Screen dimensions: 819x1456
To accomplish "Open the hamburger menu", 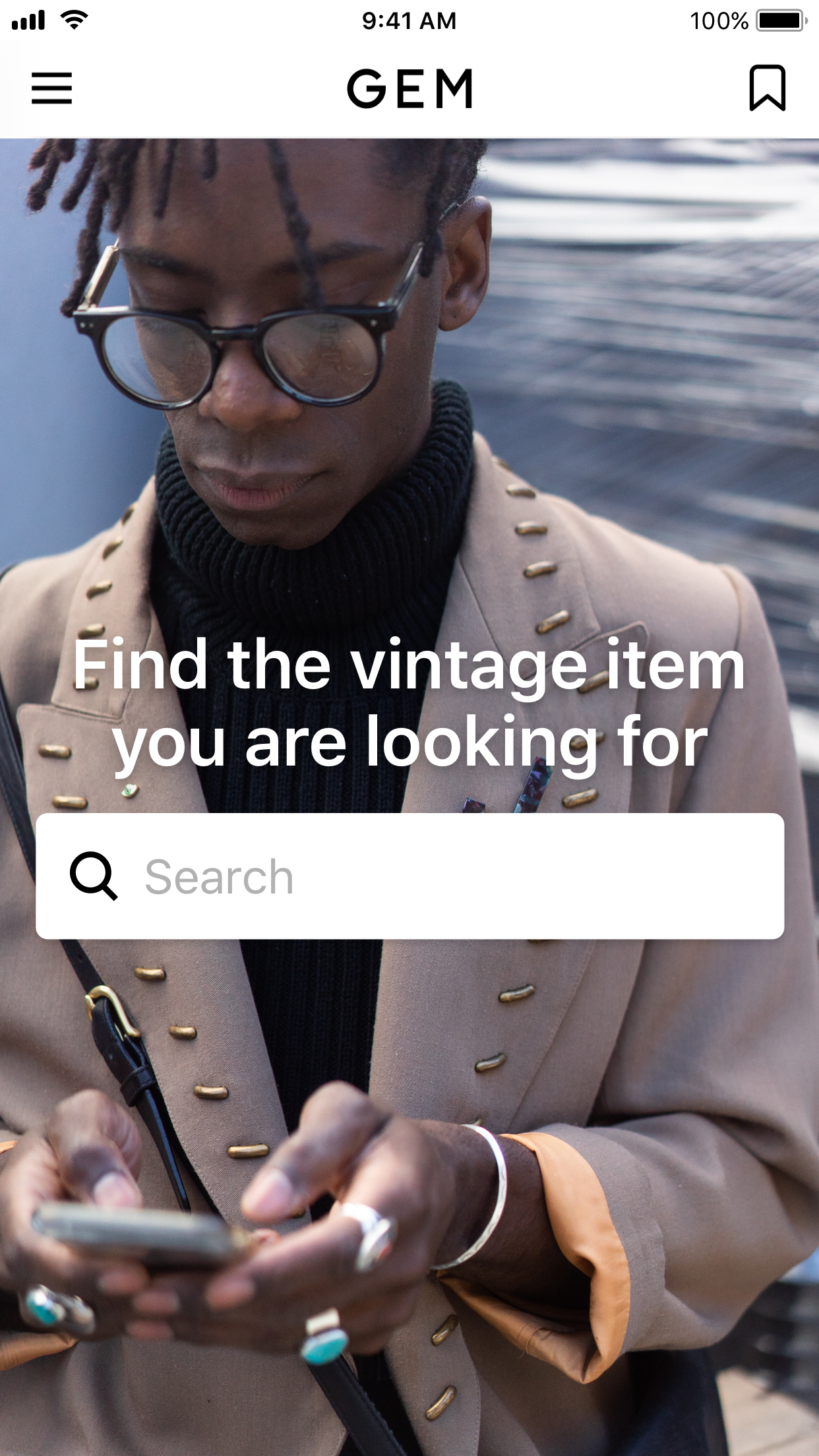I will [51, 88].
